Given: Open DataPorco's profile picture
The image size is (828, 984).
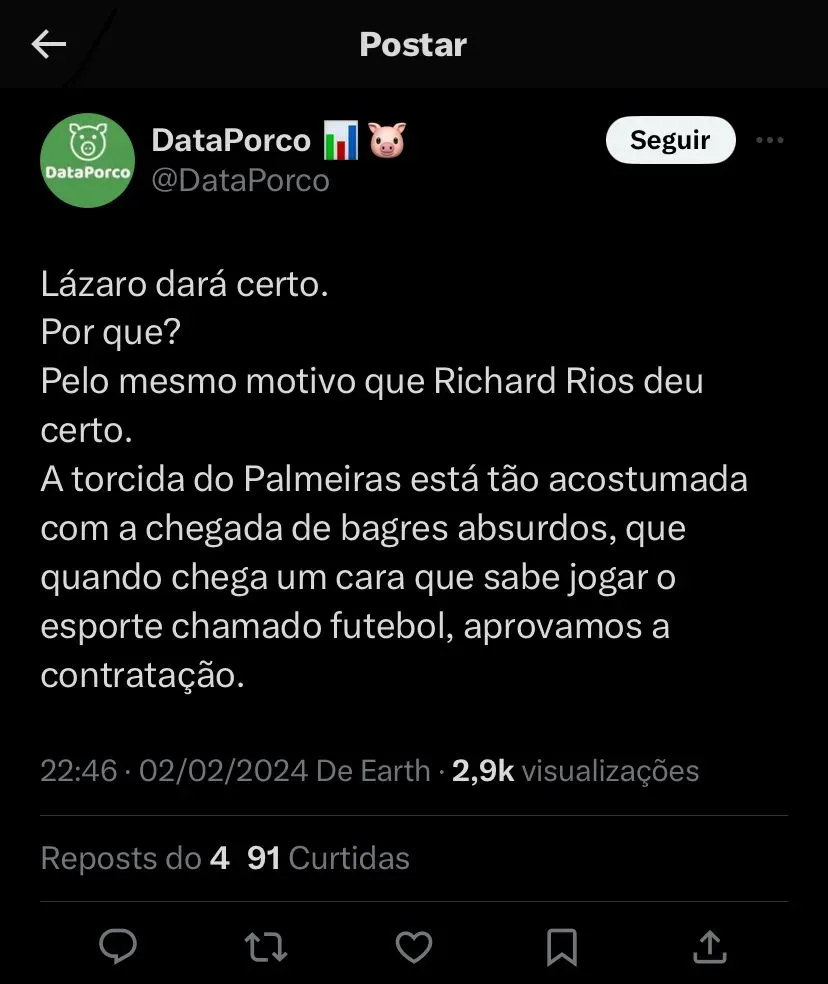Looking at the screenshot, I should coord(87,160).
